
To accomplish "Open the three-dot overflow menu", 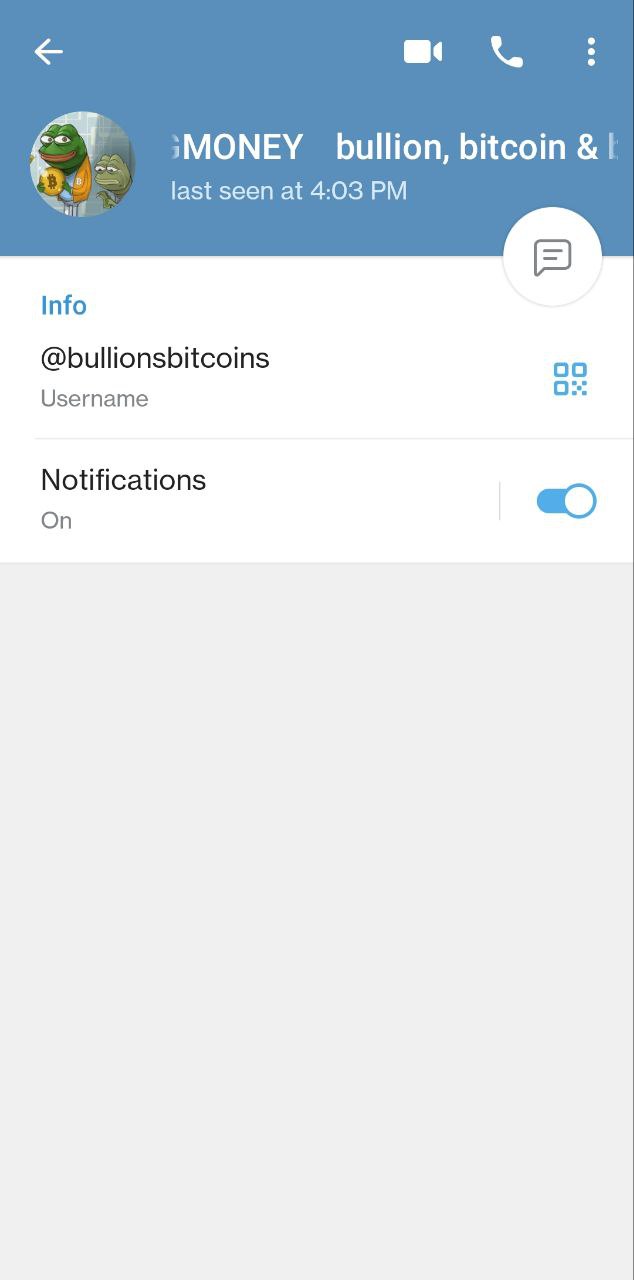I will [591, 51].
